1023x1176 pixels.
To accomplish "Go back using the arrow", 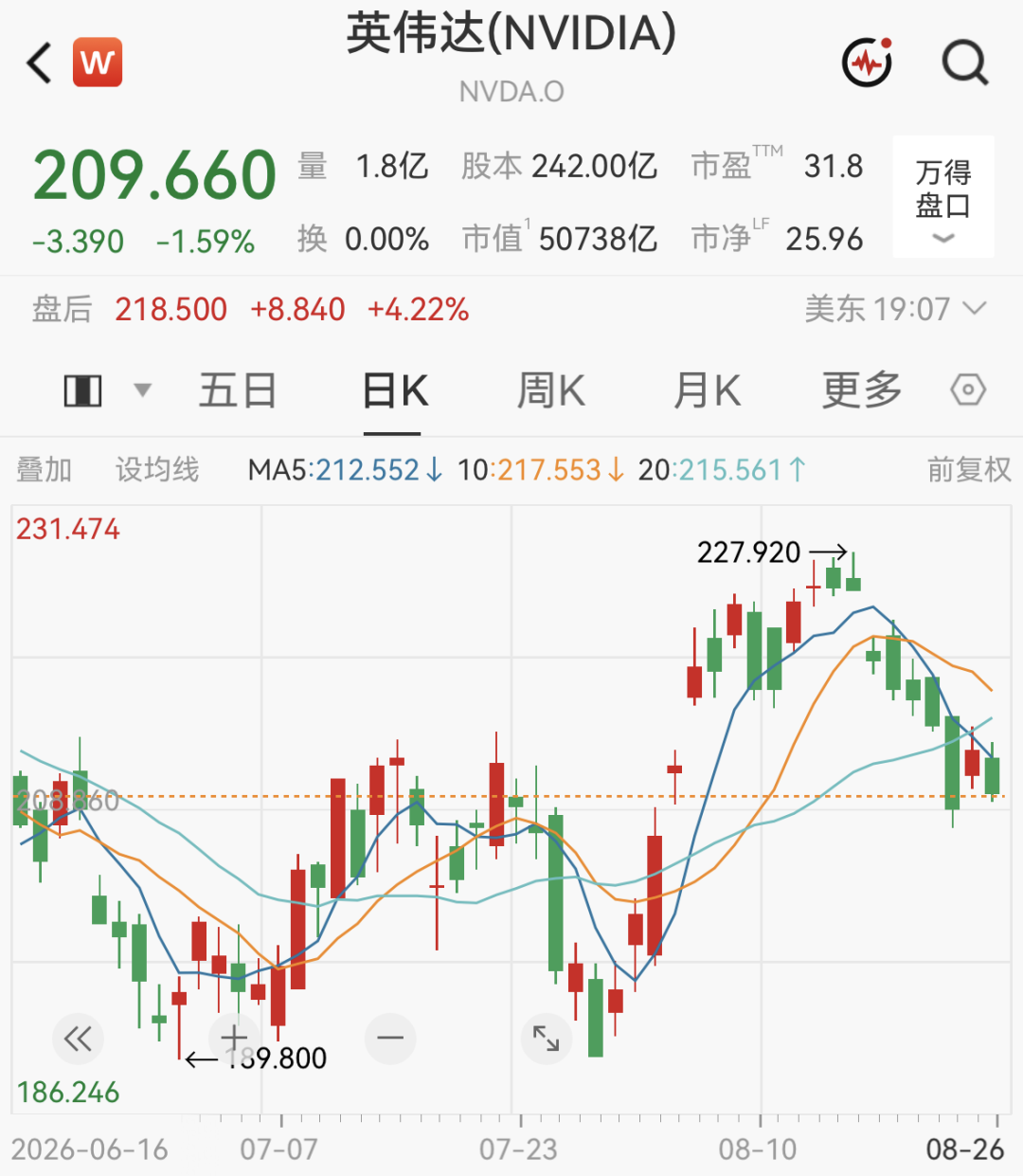I will (39, 63).
